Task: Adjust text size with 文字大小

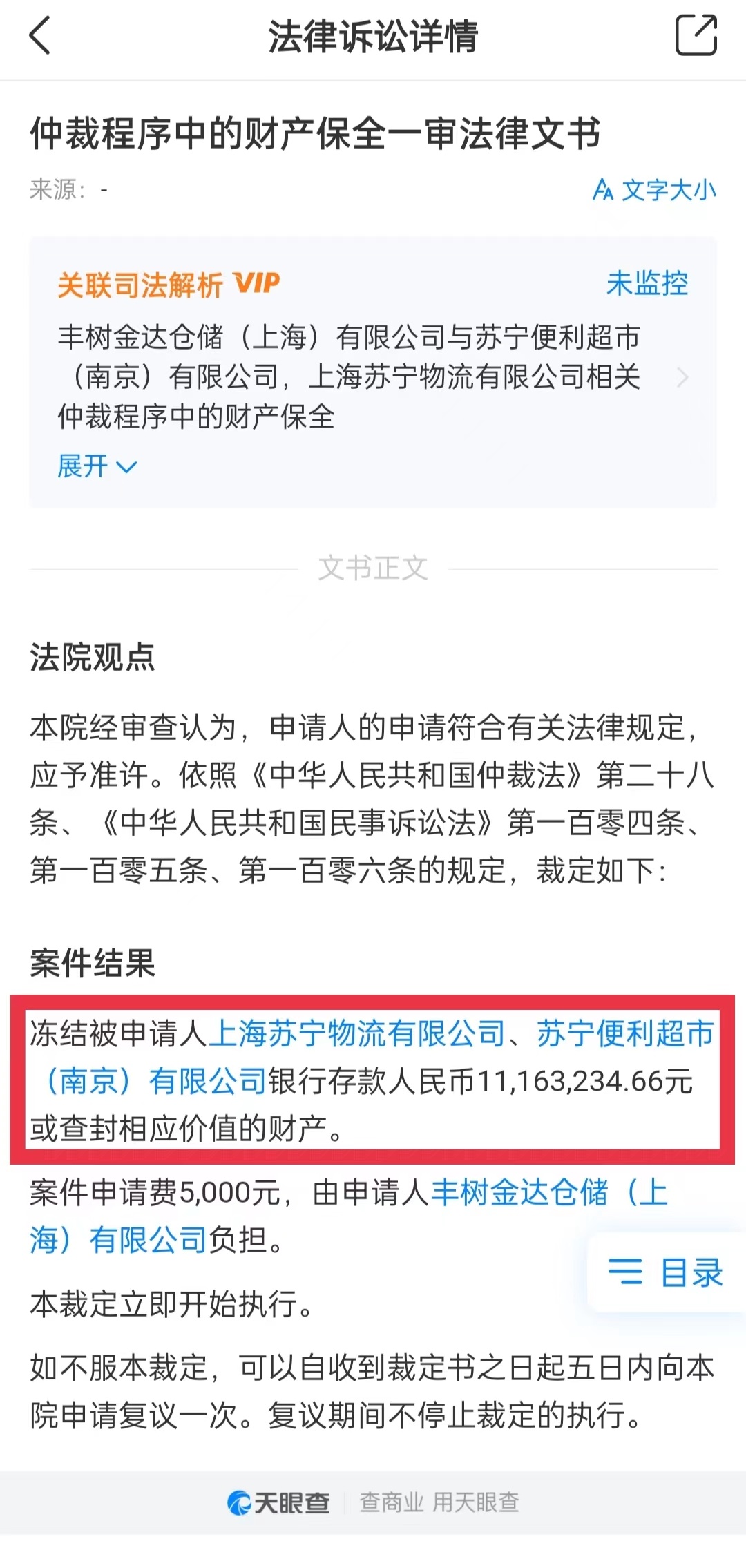Action: [655, 190]
